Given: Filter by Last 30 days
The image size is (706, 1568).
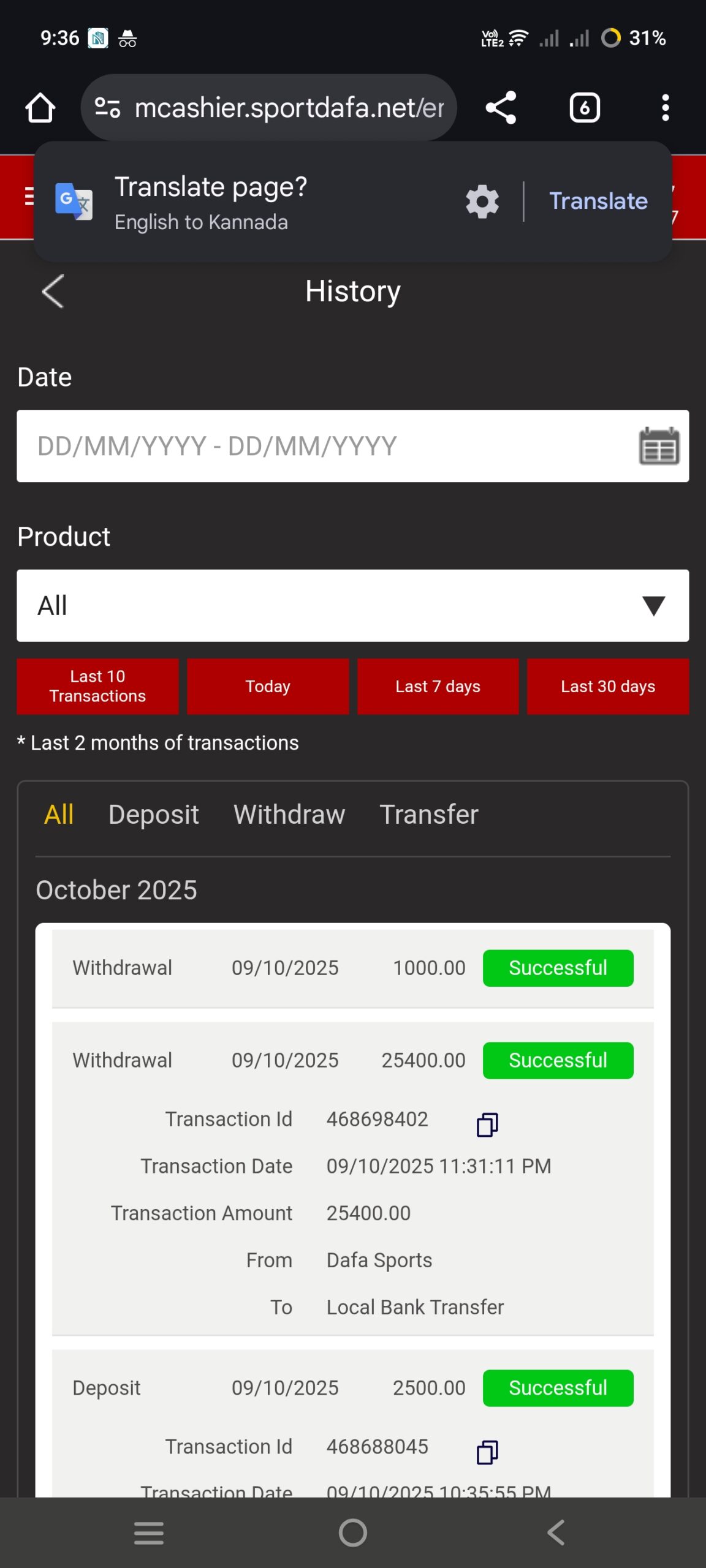Looking at the screenshot, I should tap(608, 686).
